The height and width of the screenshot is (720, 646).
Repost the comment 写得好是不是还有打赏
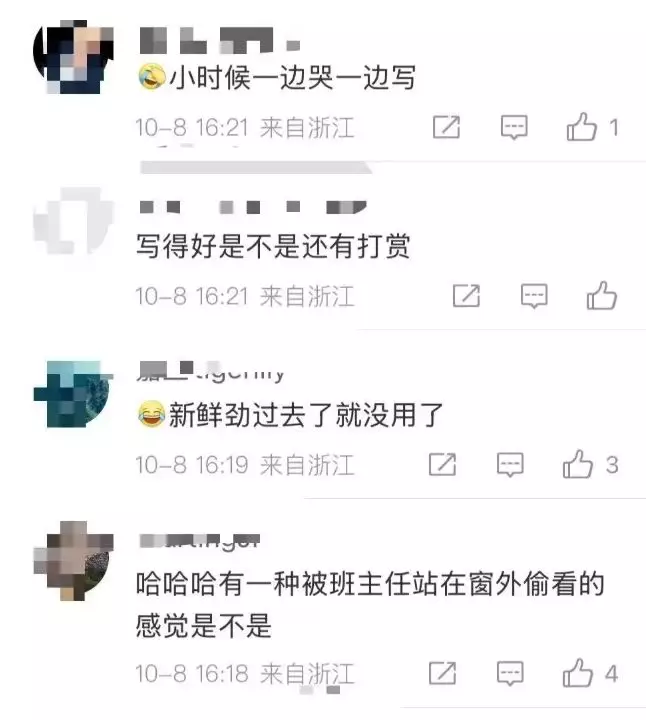point(466,296)
